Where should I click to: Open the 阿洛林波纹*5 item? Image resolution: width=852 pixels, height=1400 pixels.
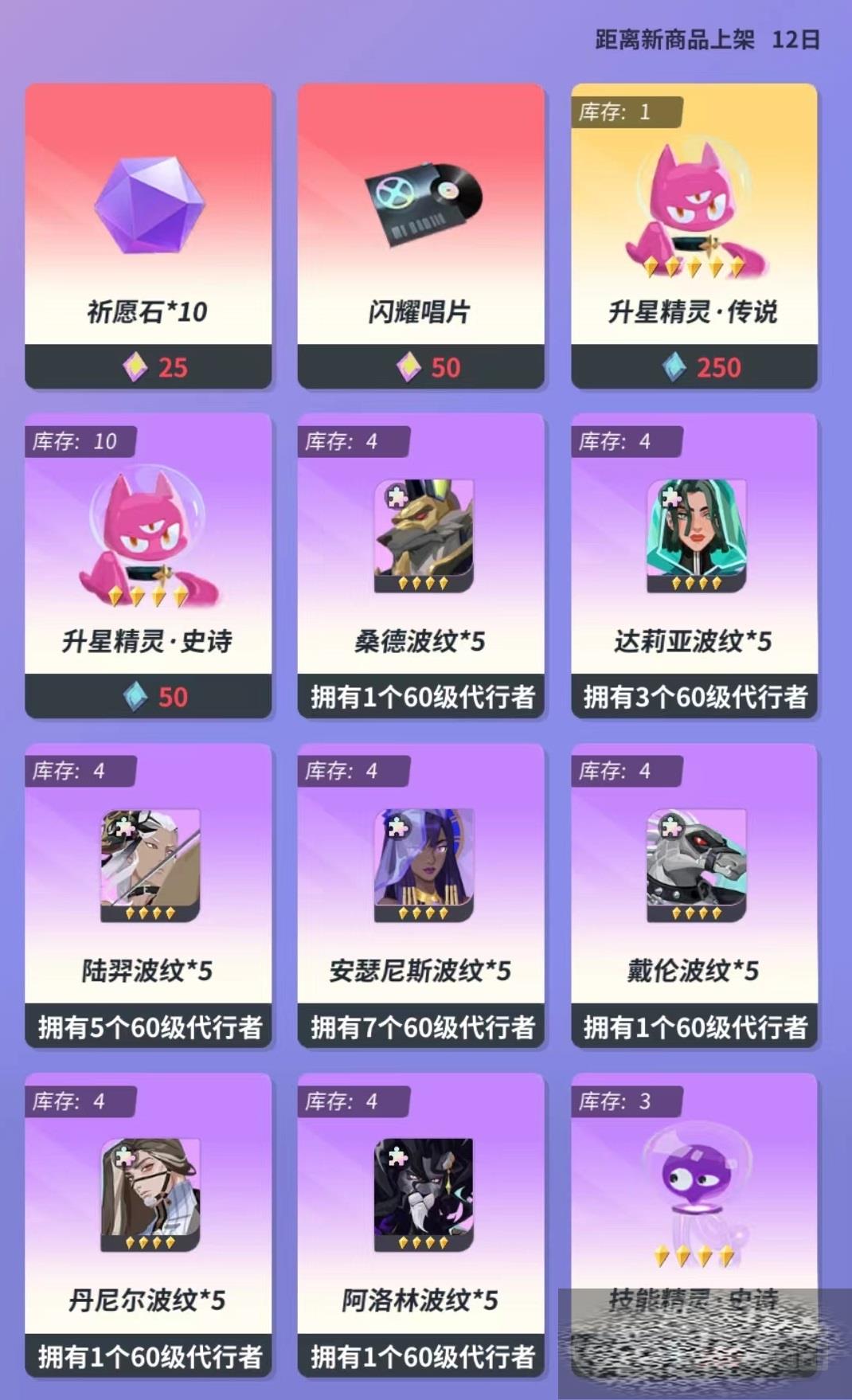[421, 1225]
